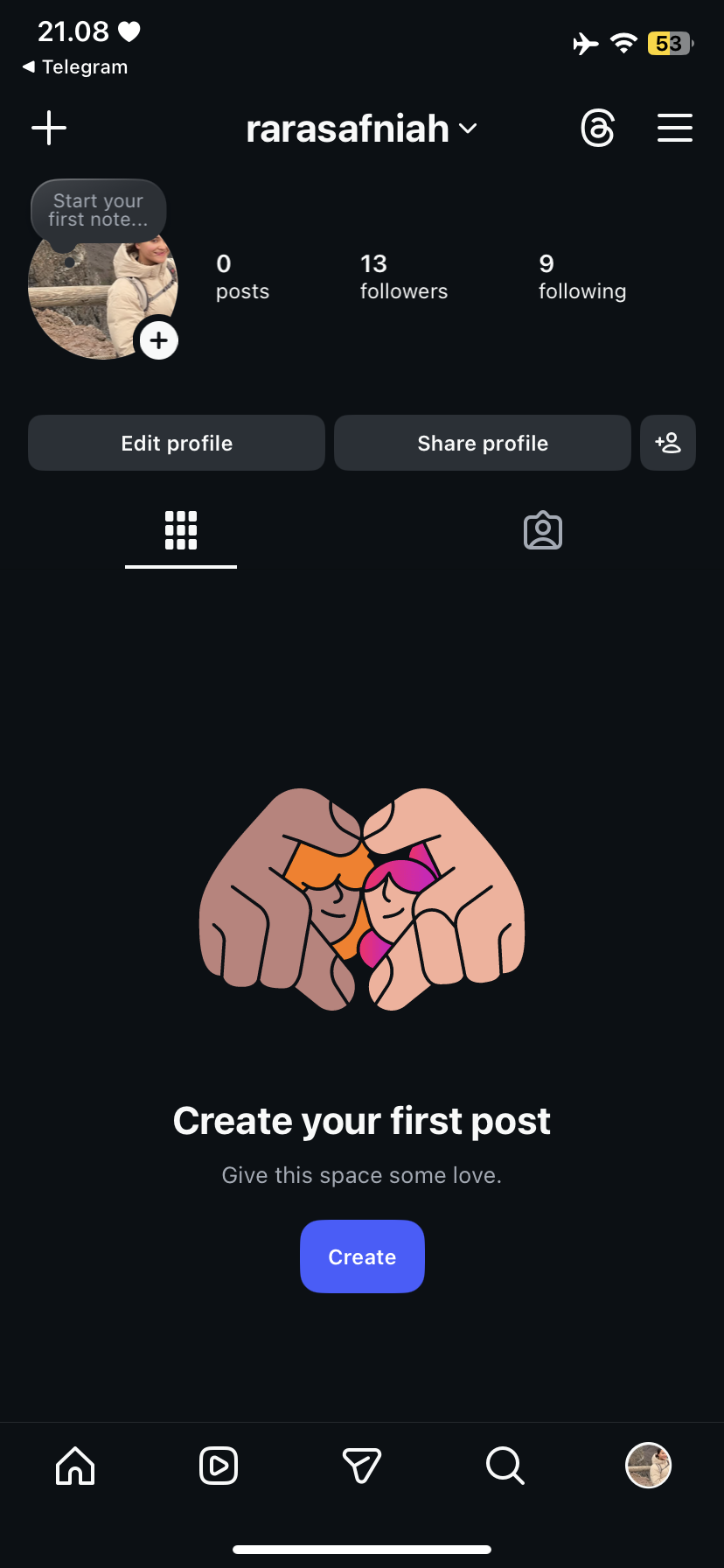View the 9 following list
This screenshot has width=724, height=1568.
tap(581, 276)
